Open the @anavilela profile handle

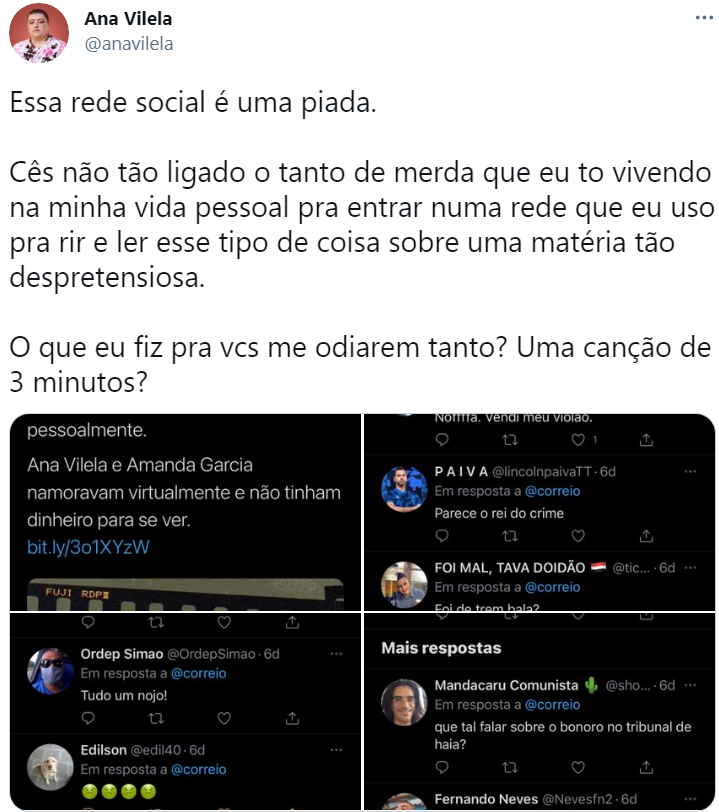click(x=129, y=43)
